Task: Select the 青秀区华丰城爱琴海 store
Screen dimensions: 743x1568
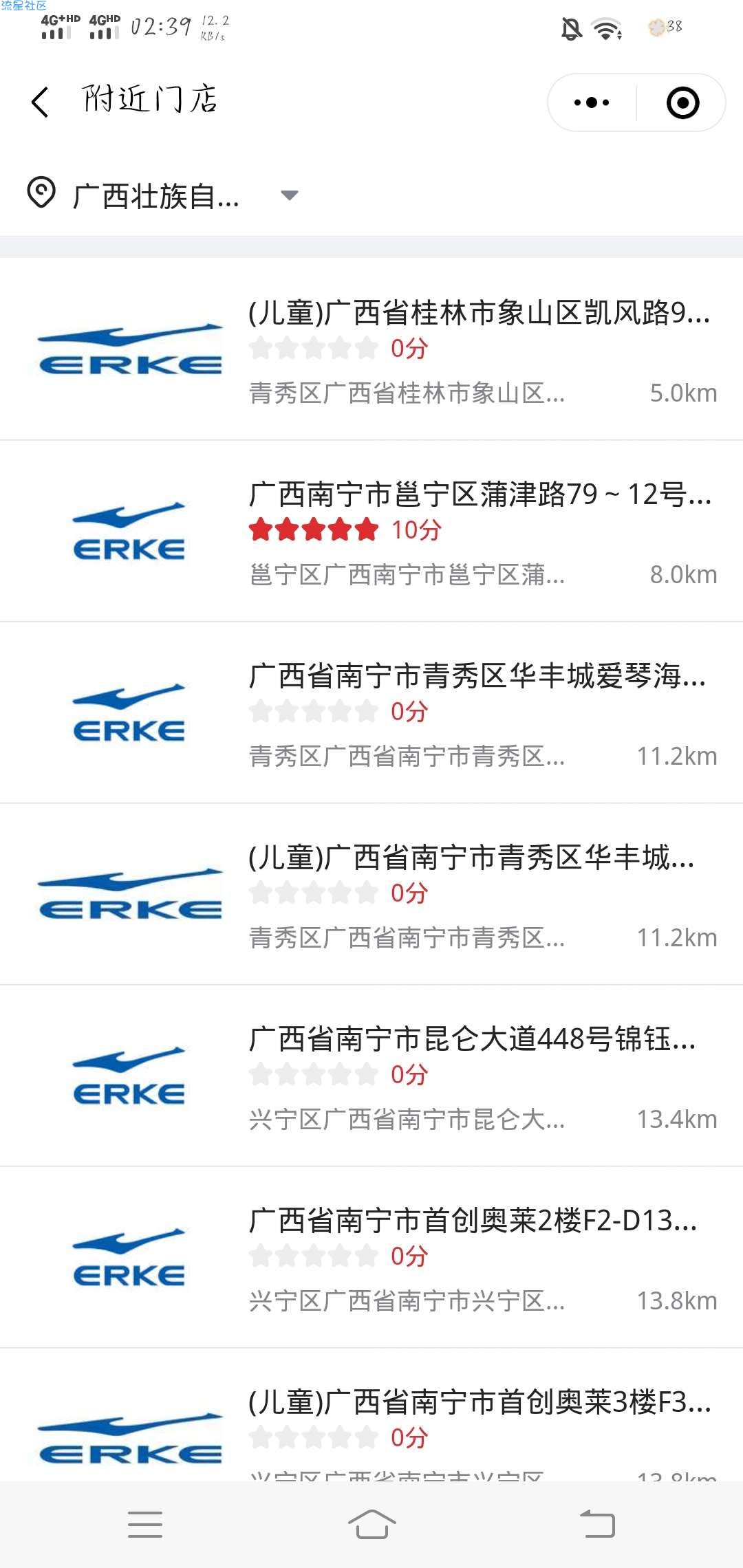Action: point(371,712)
